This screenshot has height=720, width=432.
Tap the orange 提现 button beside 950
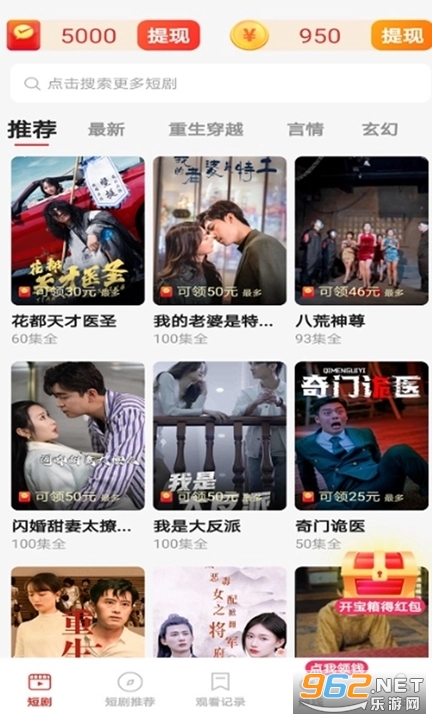pyautogui.click(x=402, y=35)
